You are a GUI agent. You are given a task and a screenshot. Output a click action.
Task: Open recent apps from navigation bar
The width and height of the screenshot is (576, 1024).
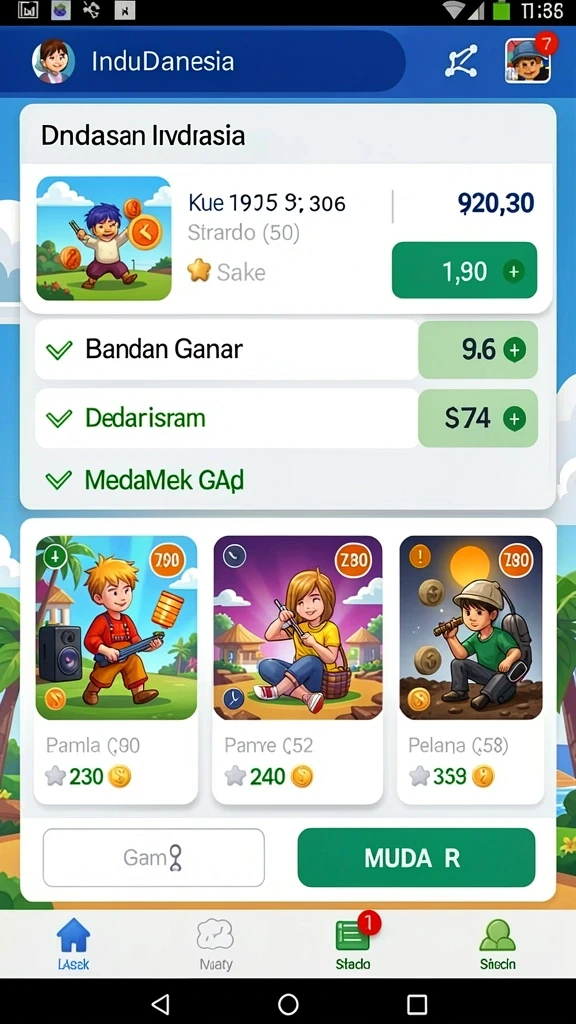[x=417, y=1004]
